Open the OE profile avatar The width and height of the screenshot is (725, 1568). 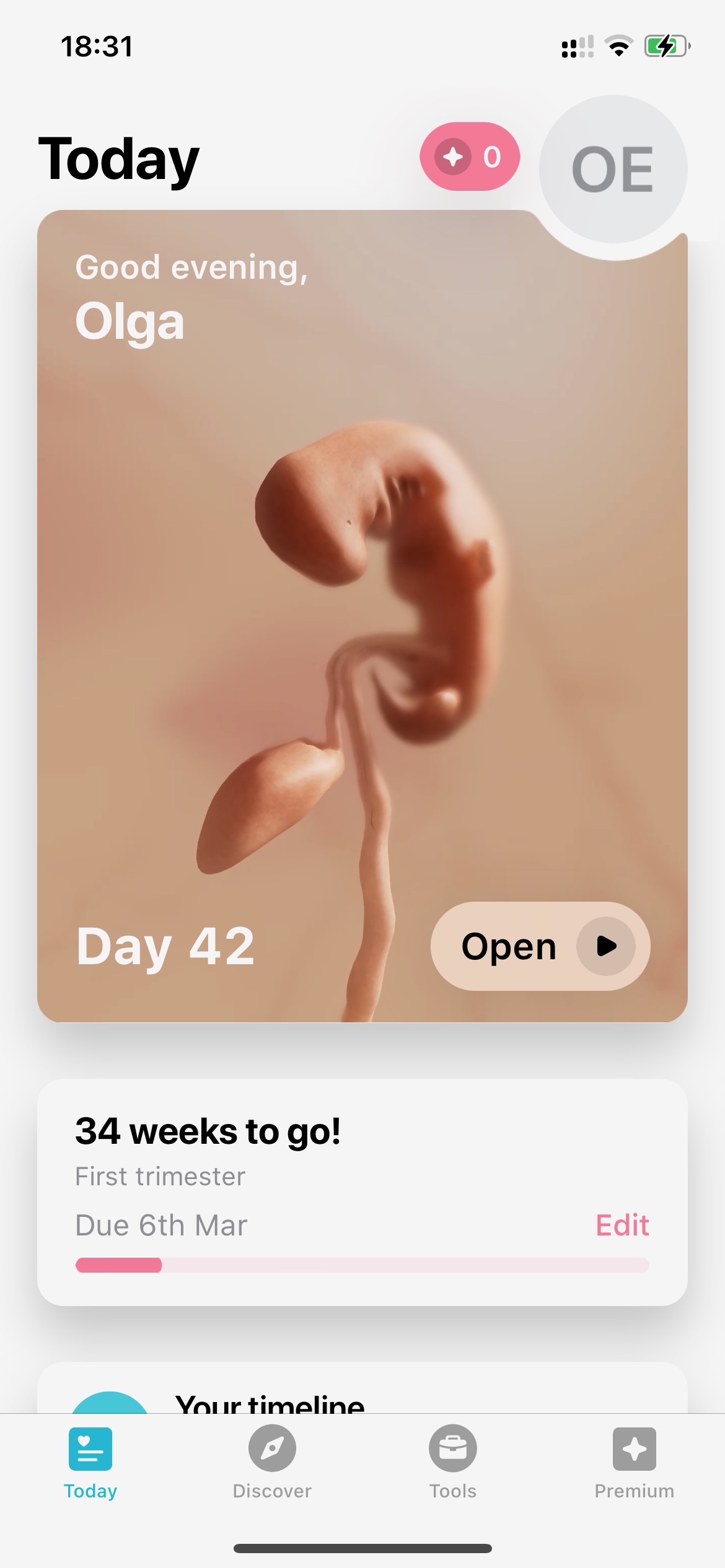[613, 169]
